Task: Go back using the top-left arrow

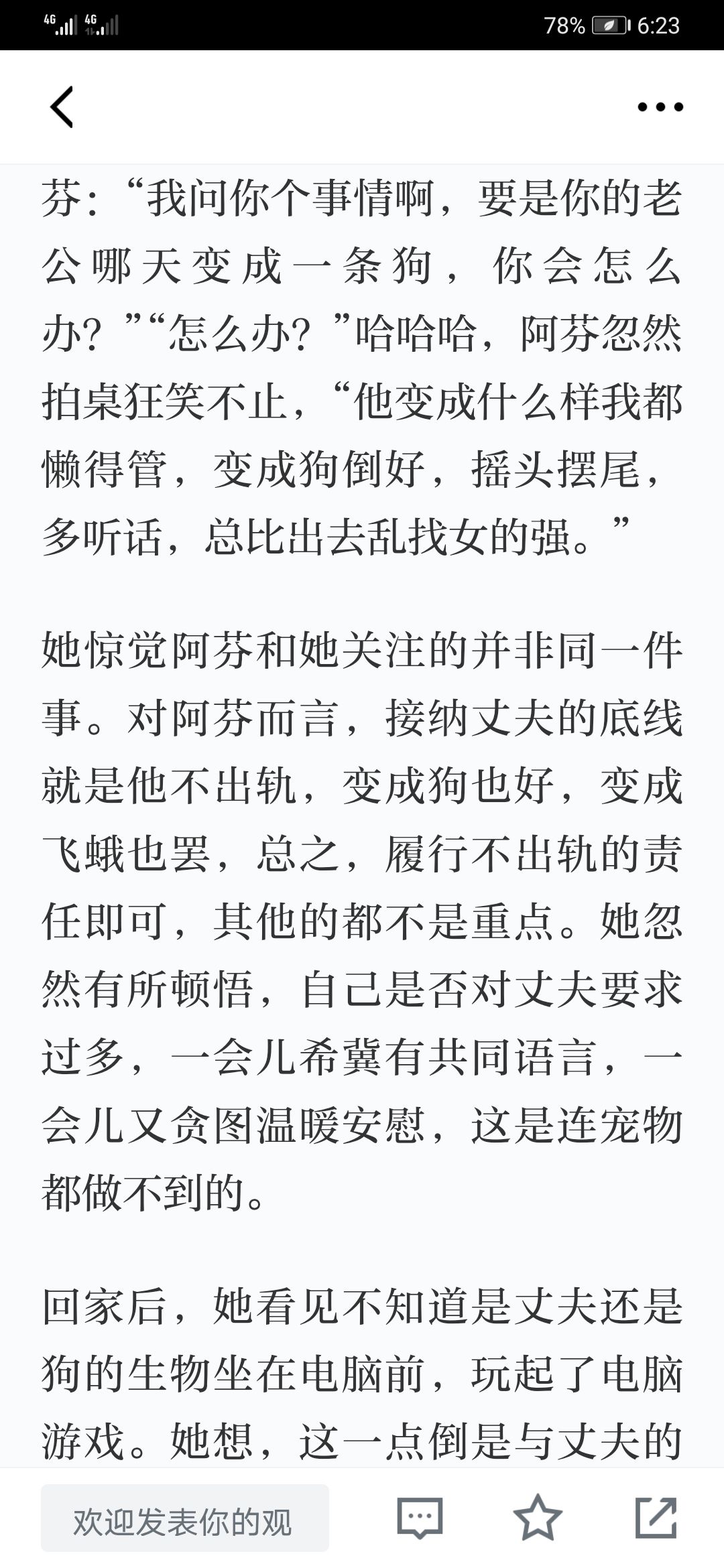Action: click(x=62, y=107)
